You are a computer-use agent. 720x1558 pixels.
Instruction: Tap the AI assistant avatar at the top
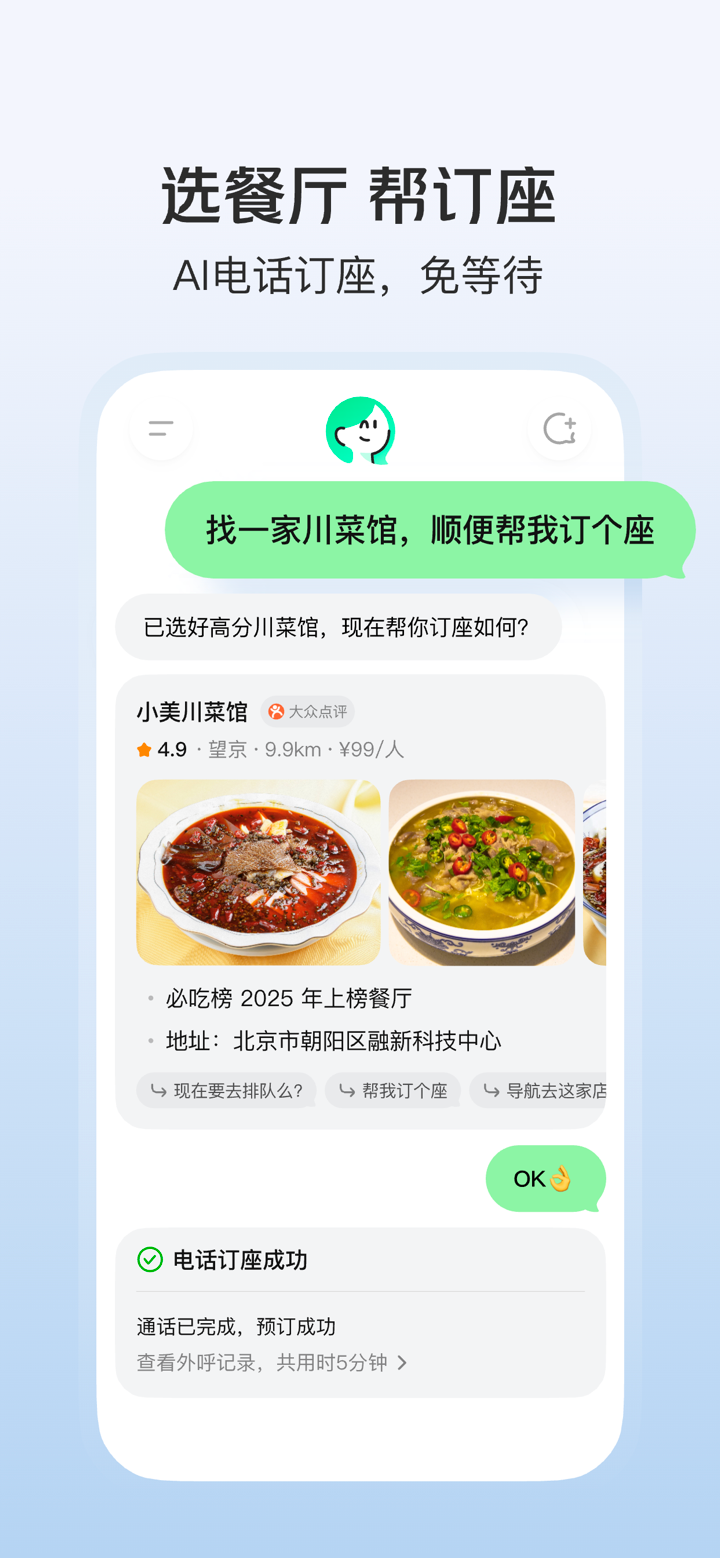point(360,430)
